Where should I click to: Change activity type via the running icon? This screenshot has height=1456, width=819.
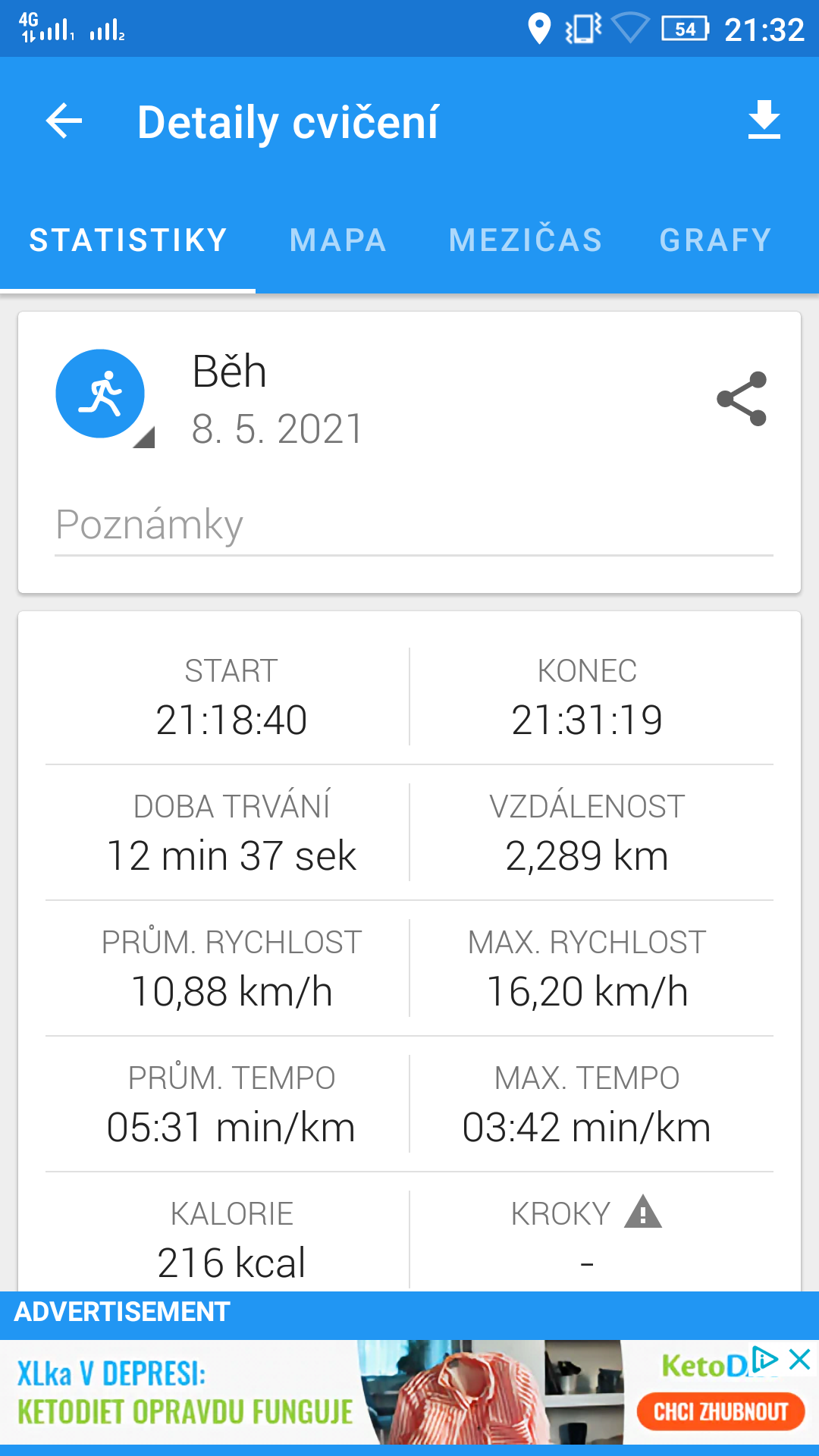click(x=100, y=394)
